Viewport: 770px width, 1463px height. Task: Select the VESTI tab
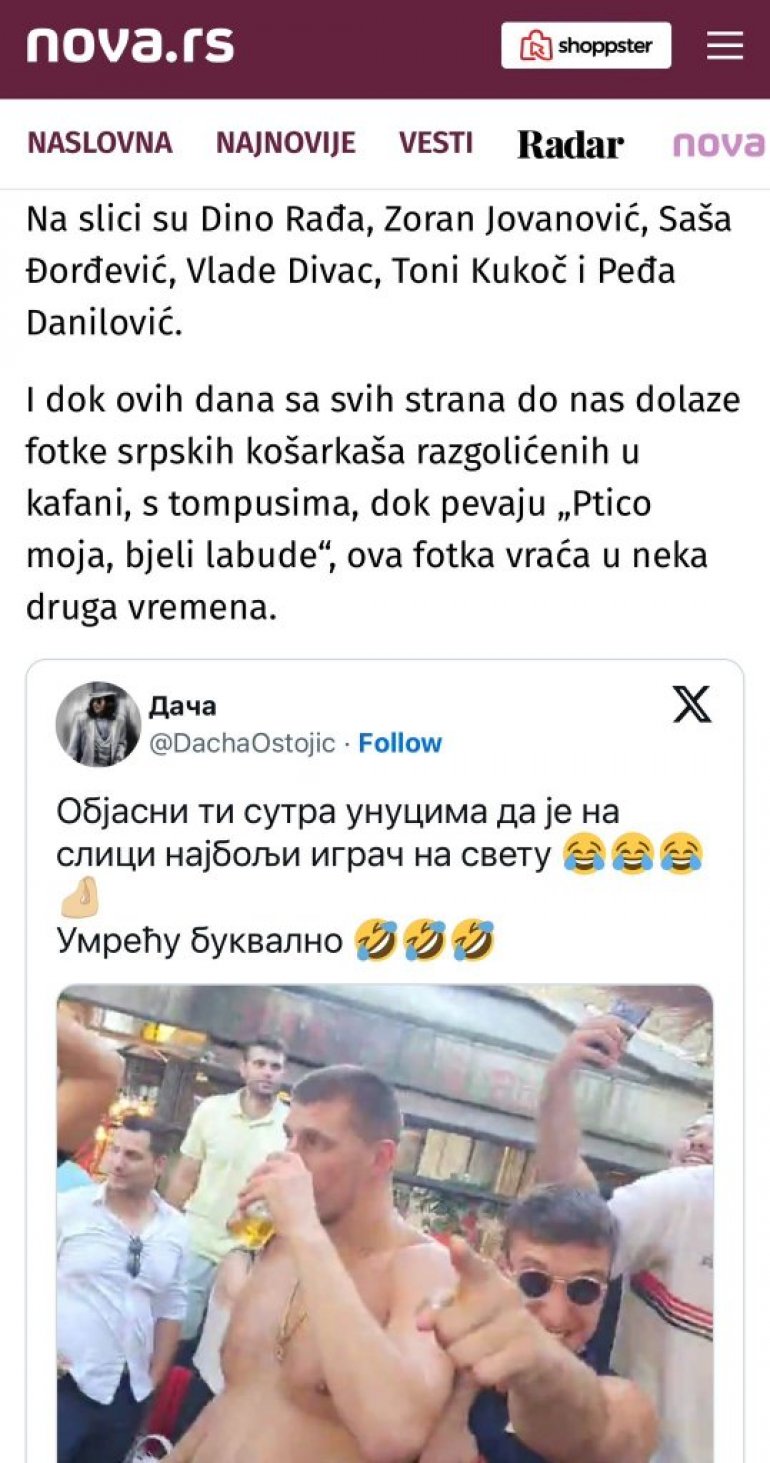[435, 143]
